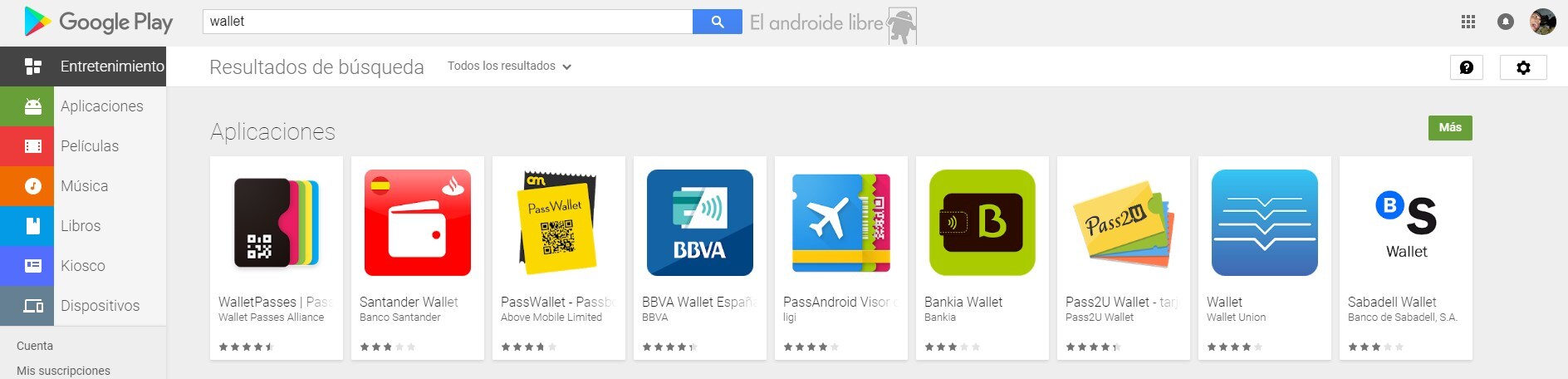
Task: Open the notifications bell
Action: point(1505,22)
